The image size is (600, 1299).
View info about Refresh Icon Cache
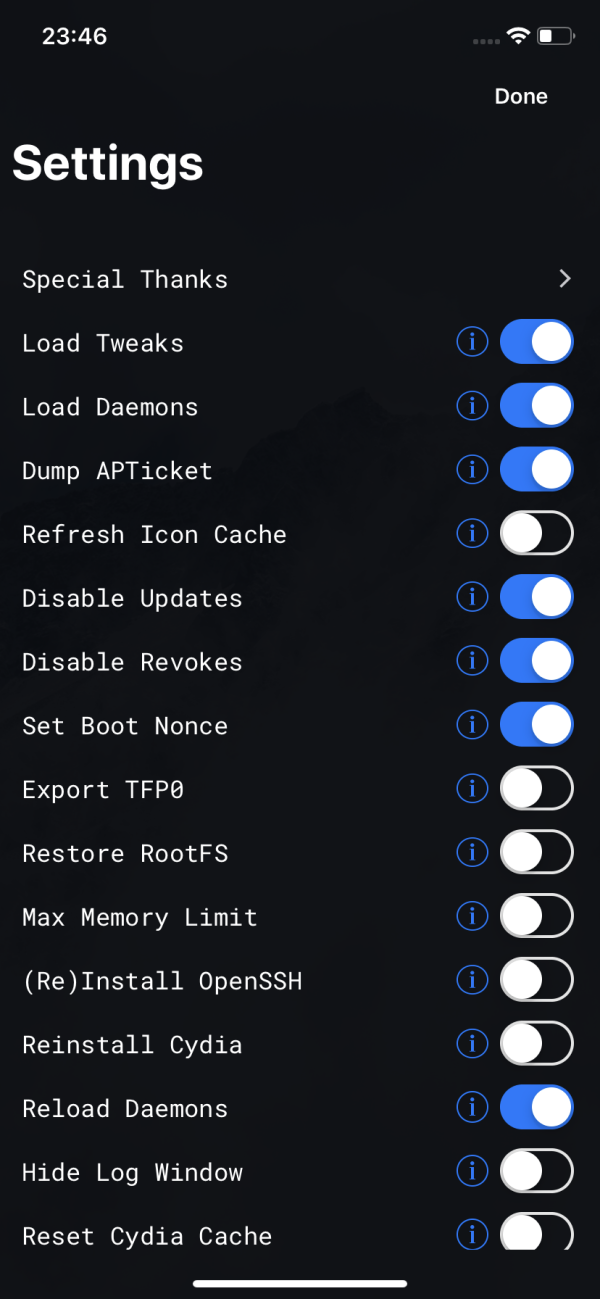coord(471,533)
